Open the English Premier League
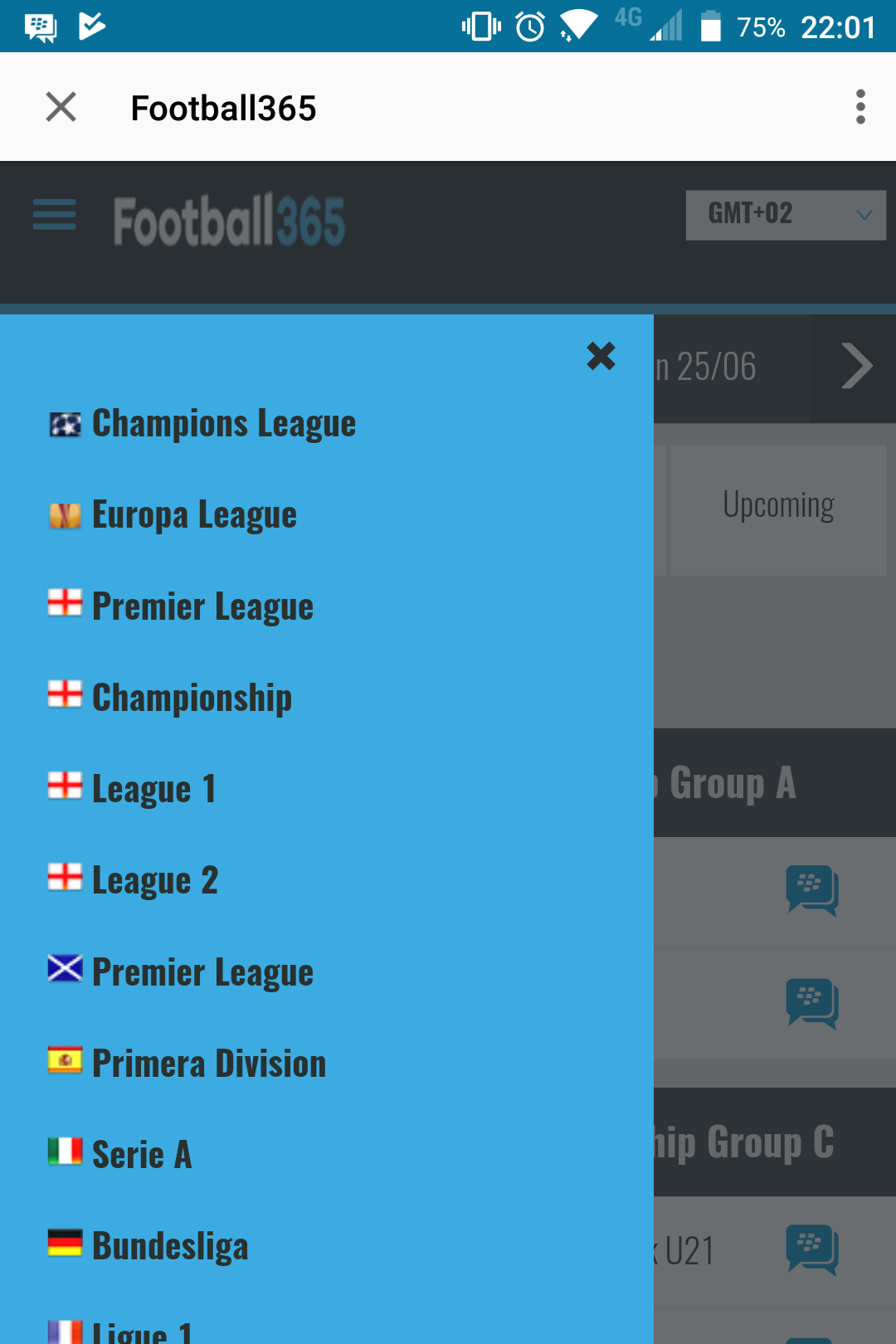The height and width of the screenshot is (1344, 896). pyautogui.click(x=202, y=606)
